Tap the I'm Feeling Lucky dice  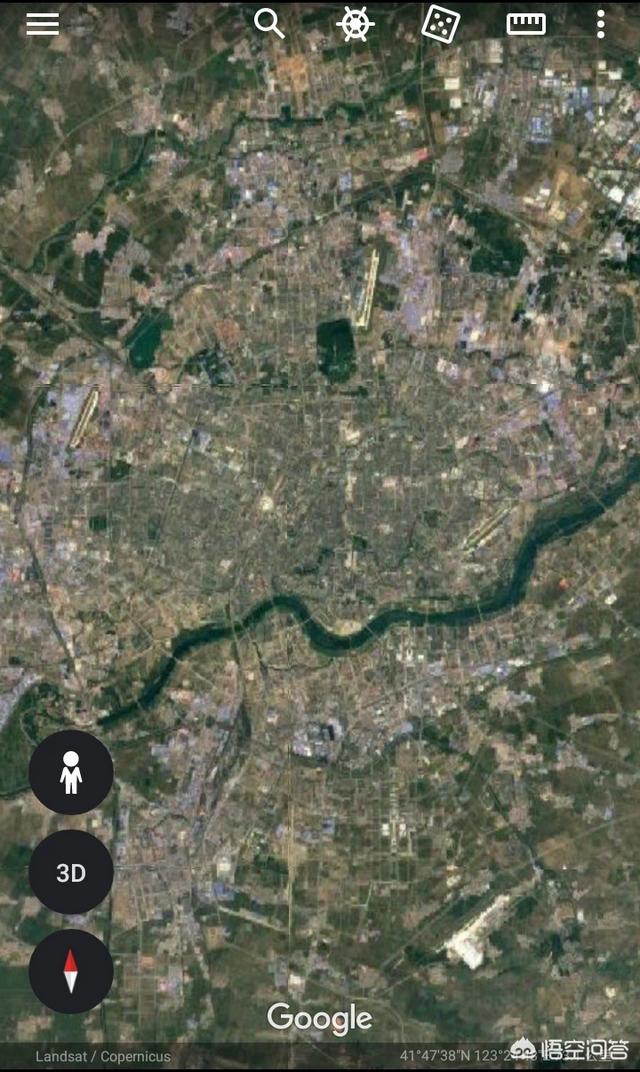coord(440,24)
